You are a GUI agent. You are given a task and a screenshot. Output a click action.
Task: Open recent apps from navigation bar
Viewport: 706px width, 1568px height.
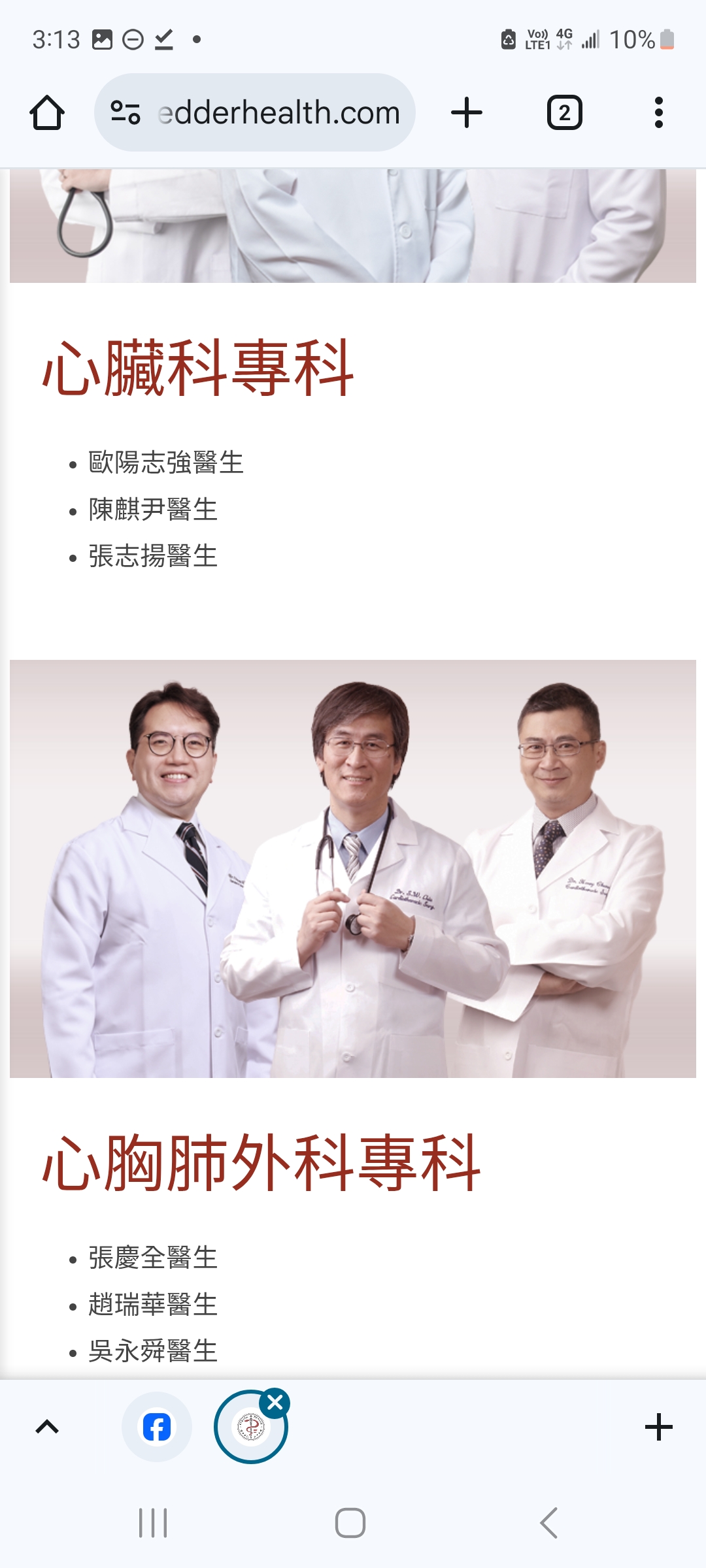pos(154,1523)
